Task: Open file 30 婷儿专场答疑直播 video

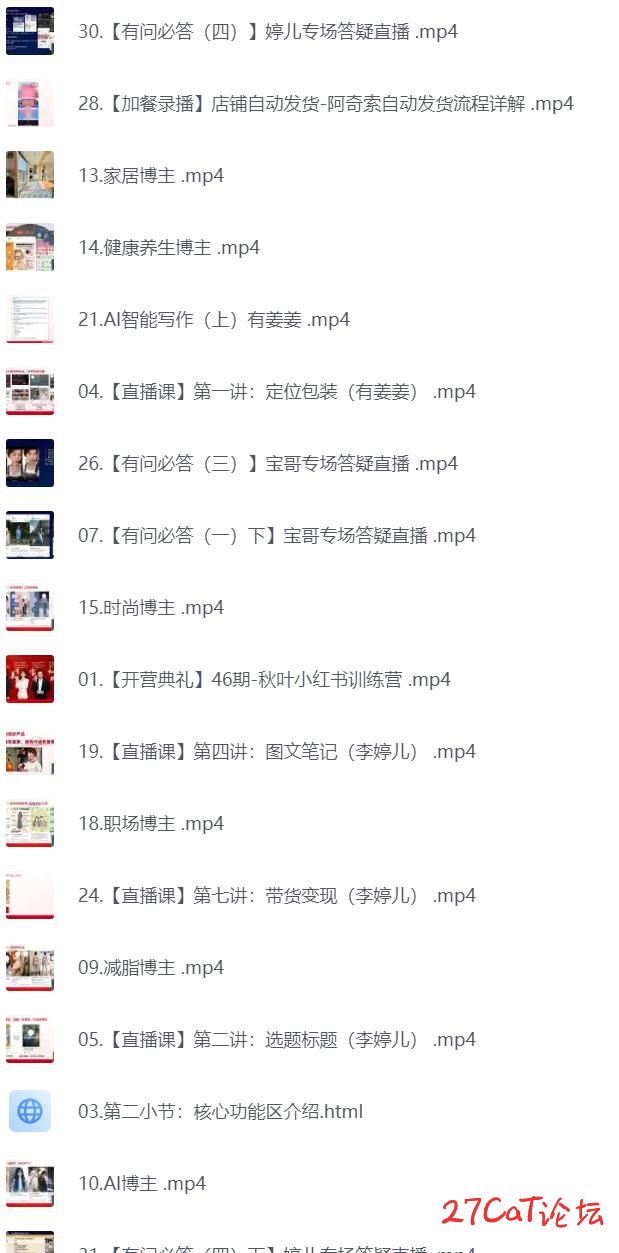Action: (268, 31)
